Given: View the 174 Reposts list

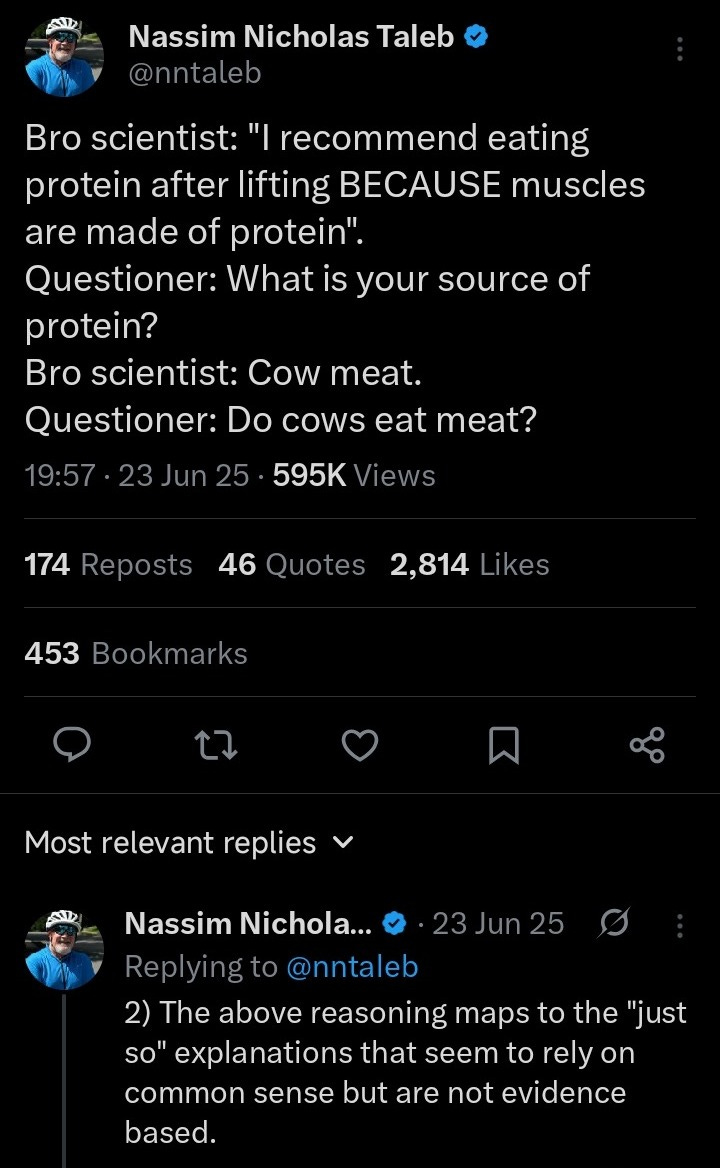Looking at the screenshot, I should 108,565.
